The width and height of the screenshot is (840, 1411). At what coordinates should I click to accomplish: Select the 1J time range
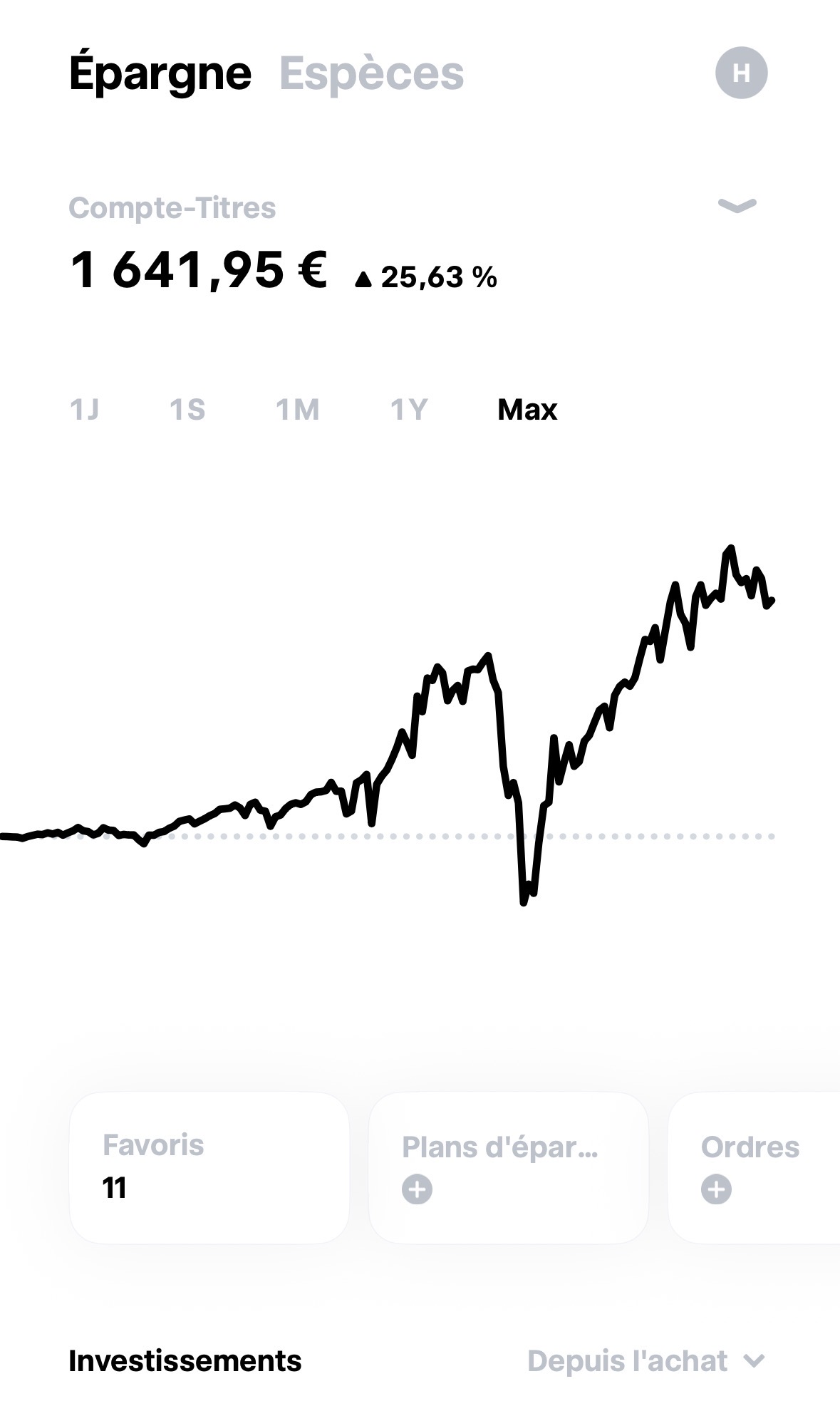coord(85,410)
